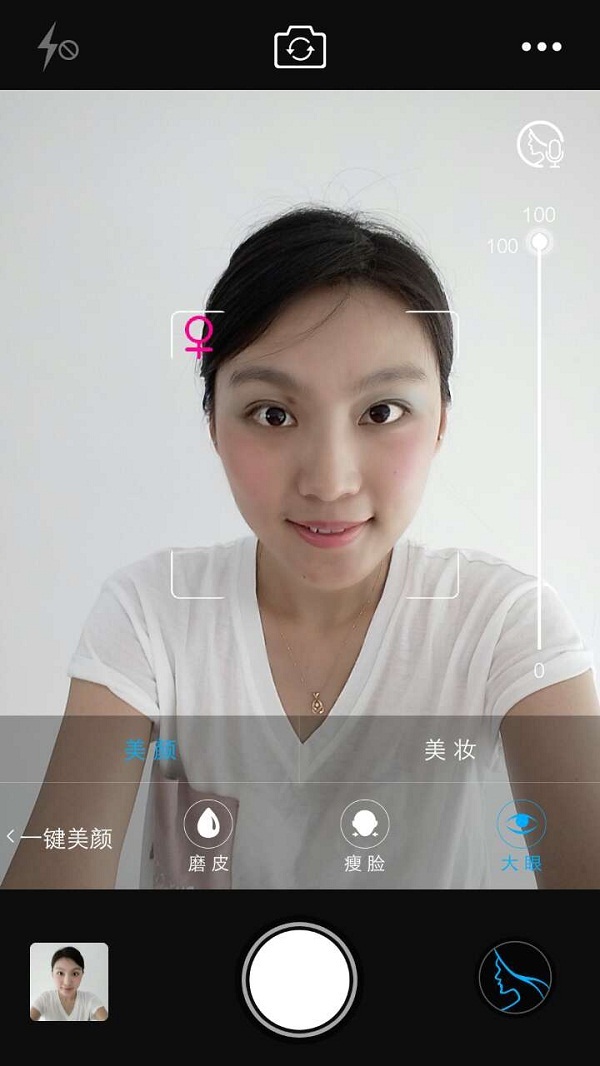Tap the voice capture icon
Image resolution: width=600 pixels, height=1066 pixels.
tap(540, 146)
